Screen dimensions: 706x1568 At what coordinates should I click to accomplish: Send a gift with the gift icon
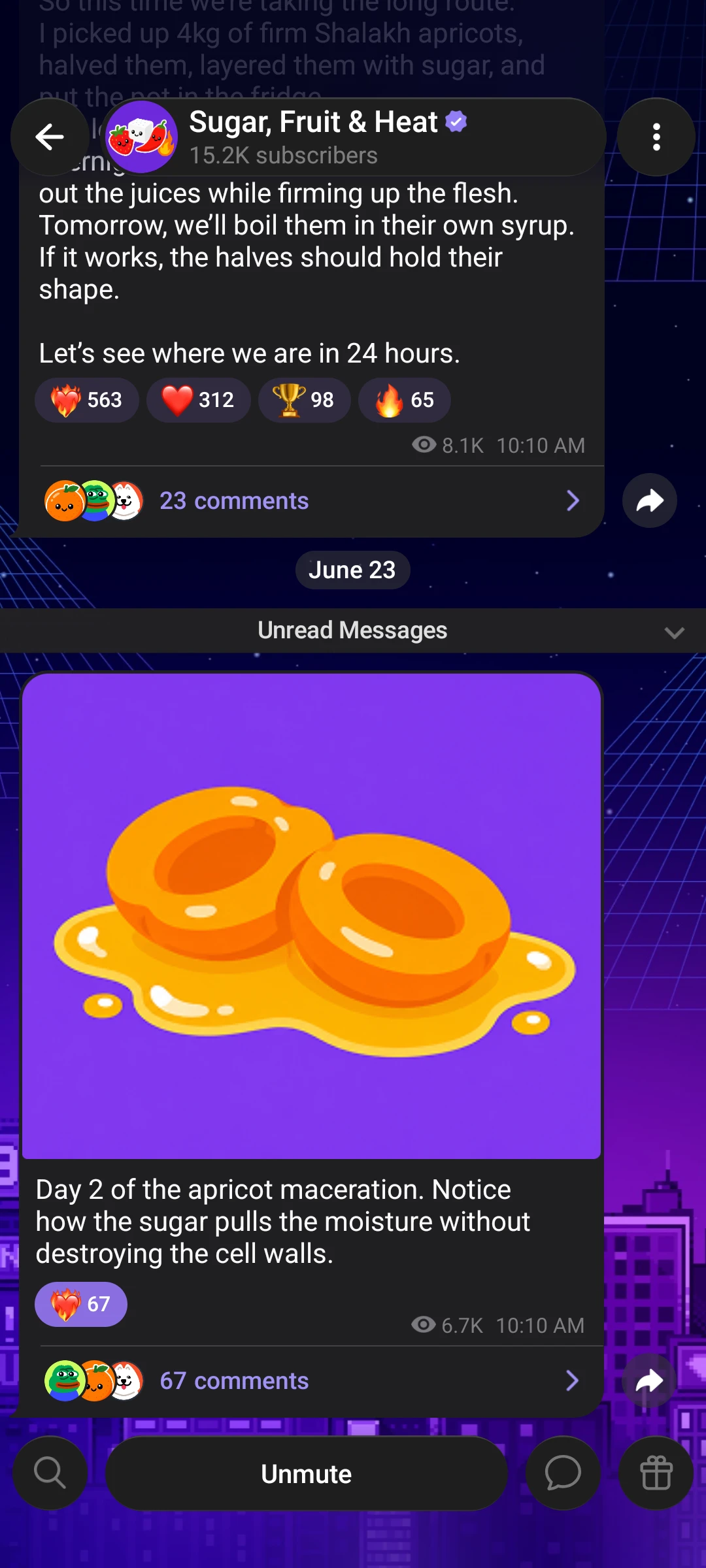pyautogui.click(x=656, y=1473)
